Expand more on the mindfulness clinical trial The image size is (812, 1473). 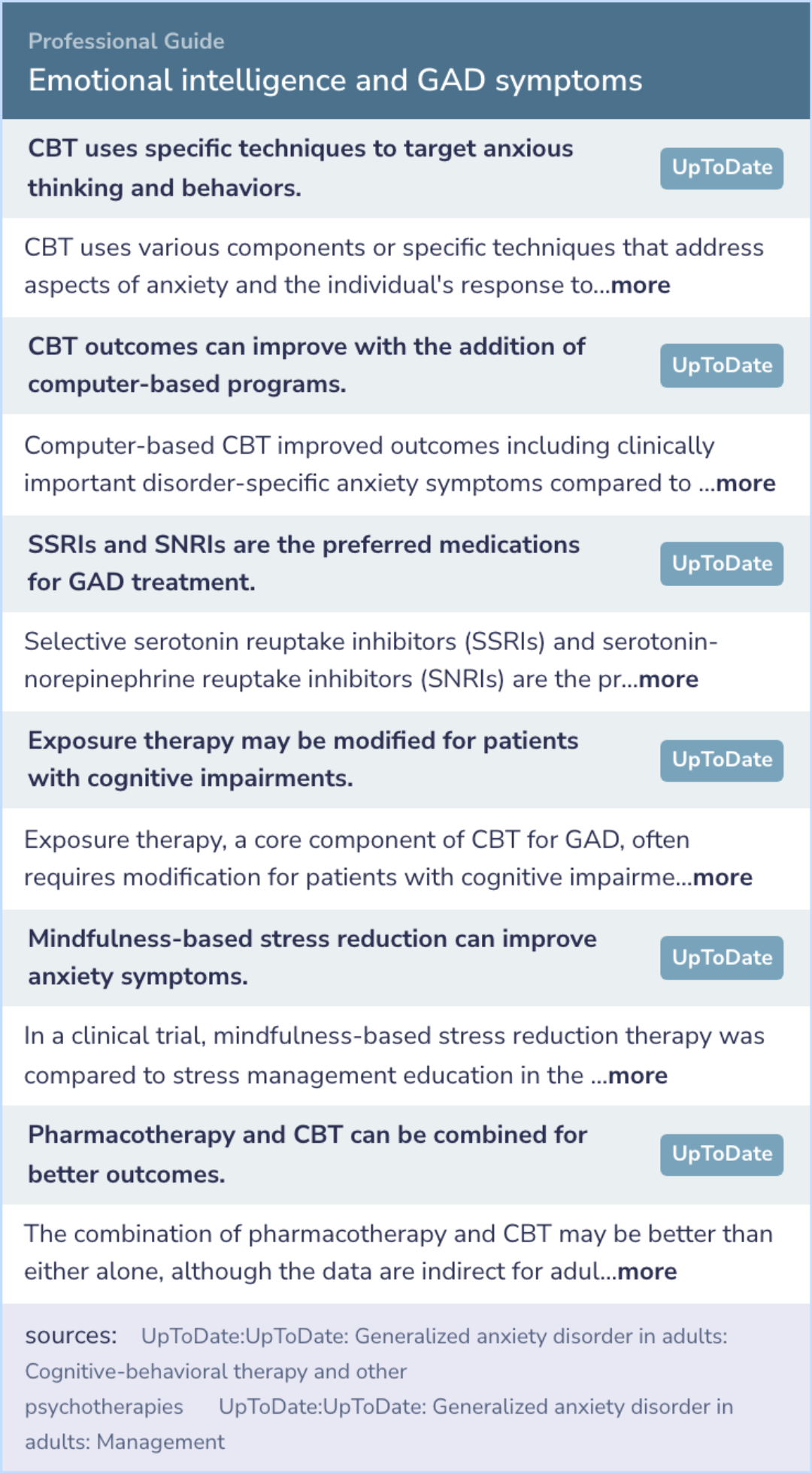coord(638,1076)
